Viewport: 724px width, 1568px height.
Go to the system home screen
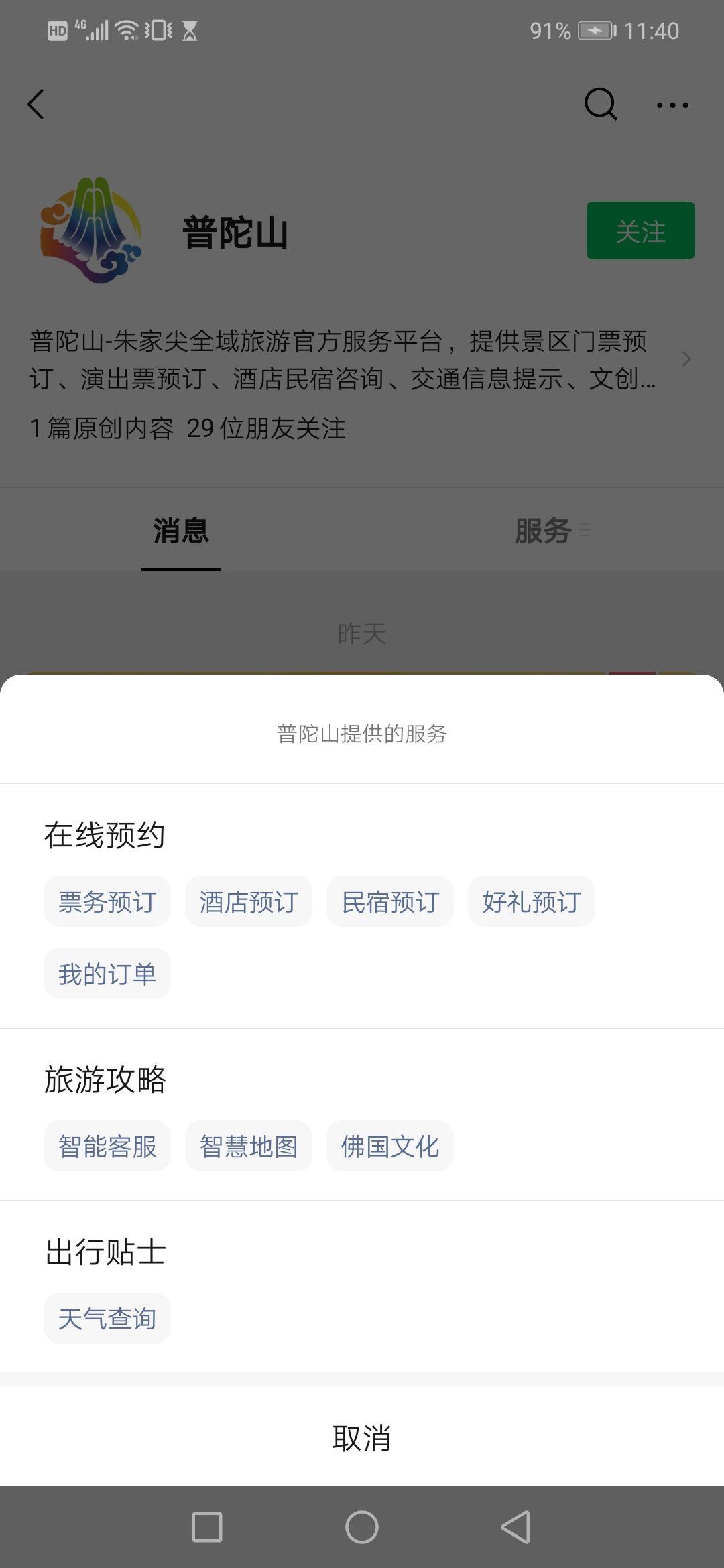tap(362, 1527)
